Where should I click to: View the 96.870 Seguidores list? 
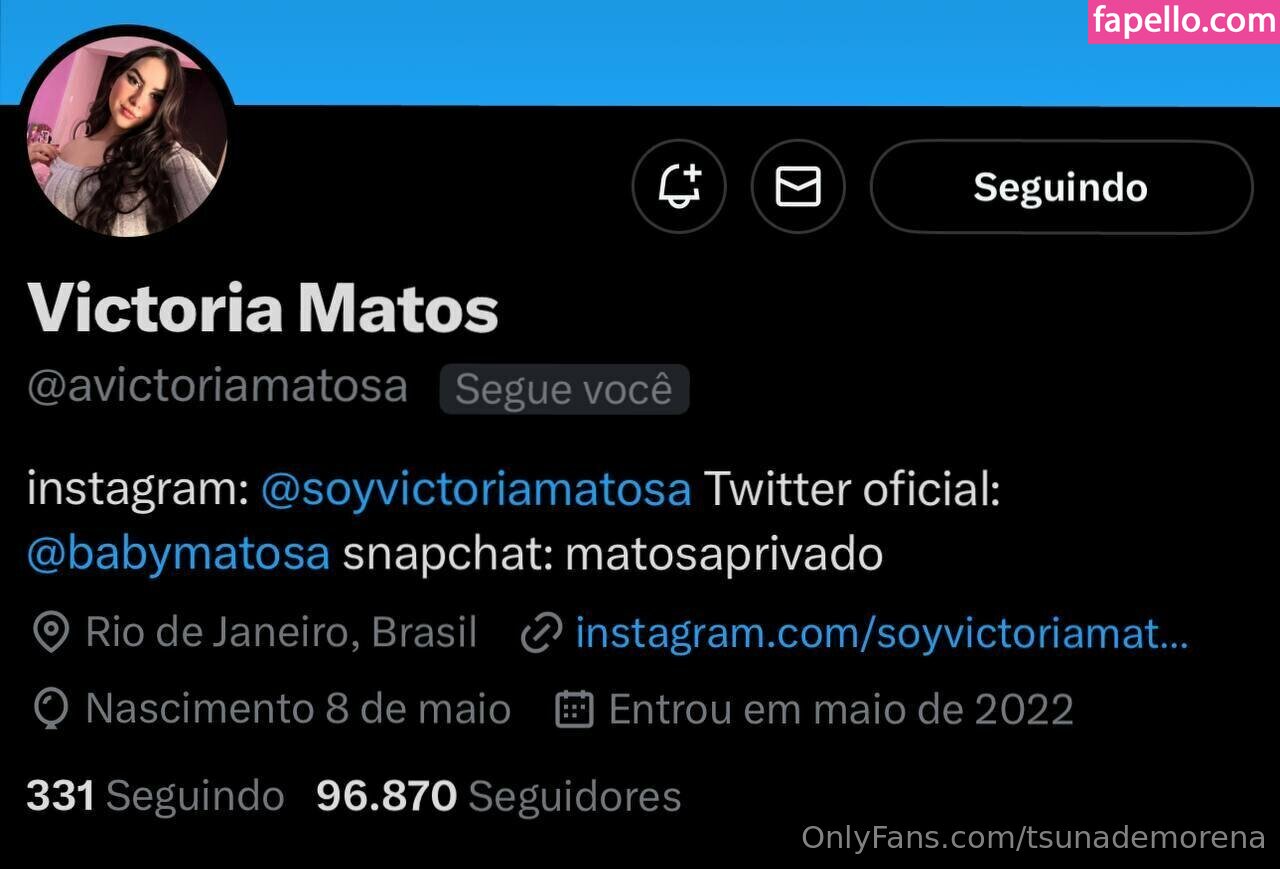tap(498, 796)
